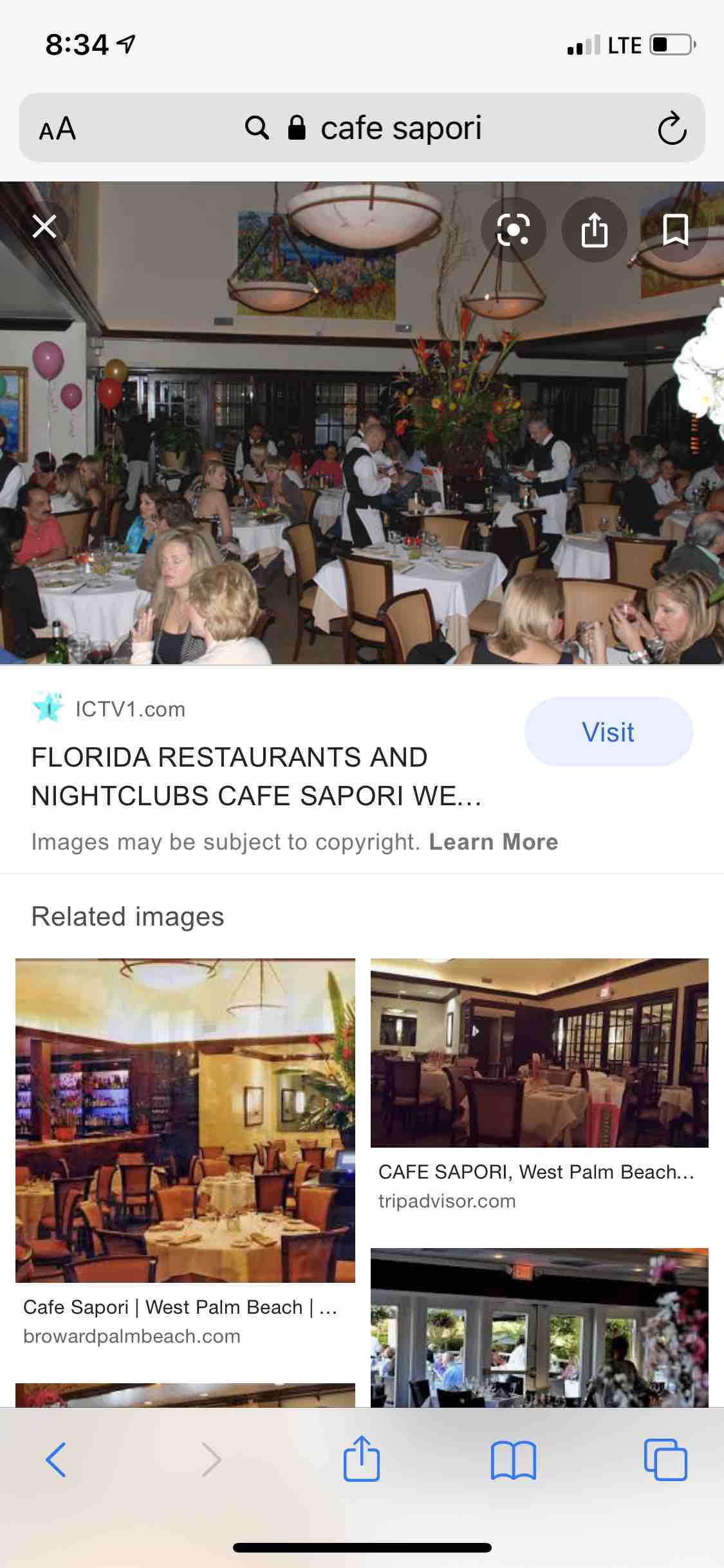Open the AA text size menu
Viewport: 724px width, 1568px height.
57,128
